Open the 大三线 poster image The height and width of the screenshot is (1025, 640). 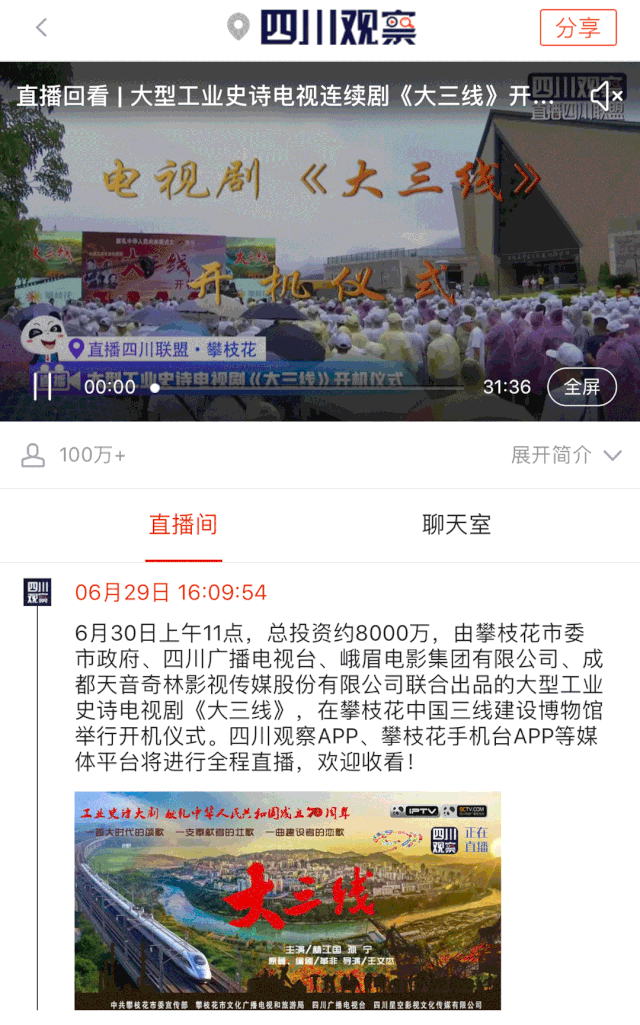[x=287, y=900]
